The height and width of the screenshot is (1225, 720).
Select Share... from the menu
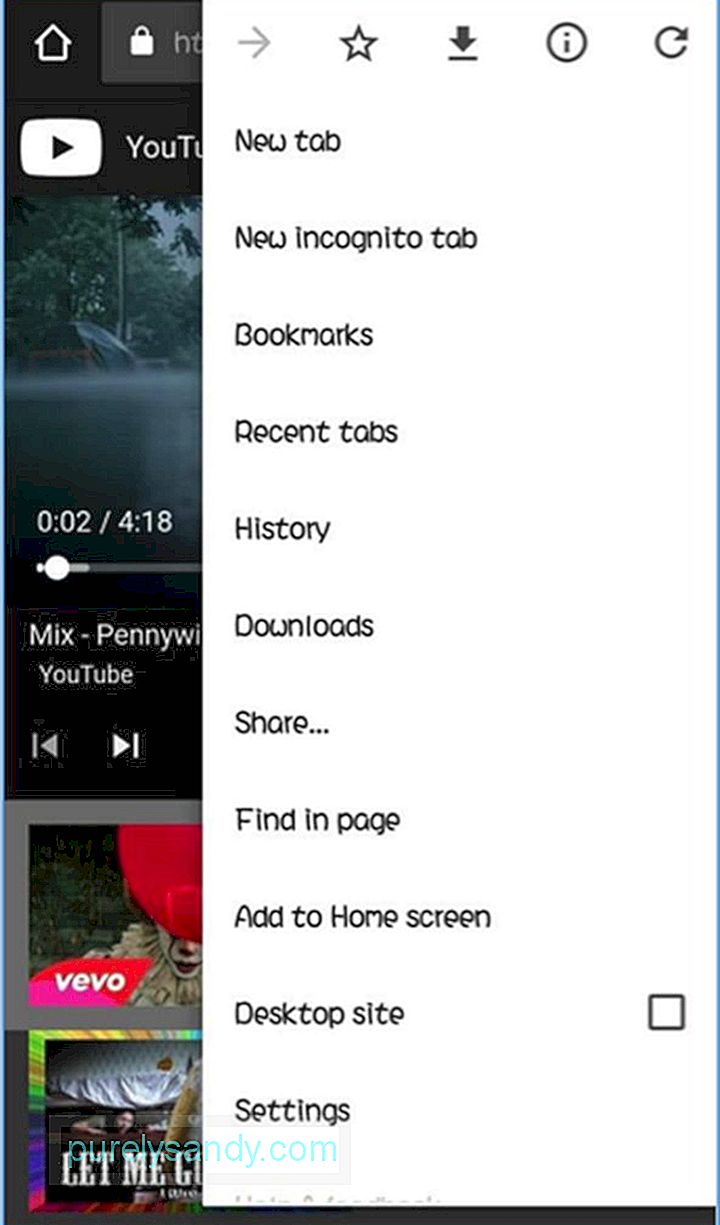(x=282, y=723)
